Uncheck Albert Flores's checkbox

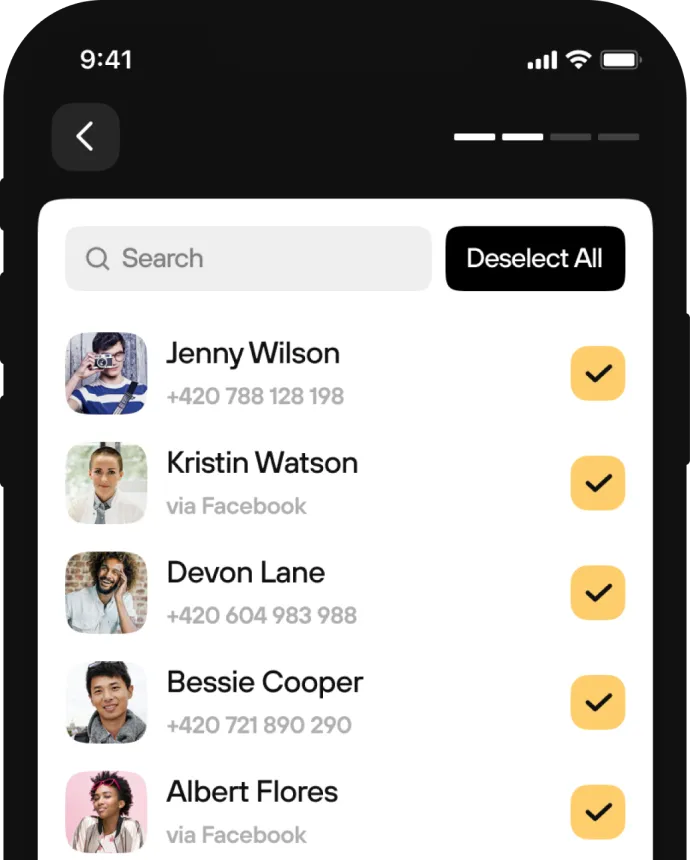click(597, 812)
